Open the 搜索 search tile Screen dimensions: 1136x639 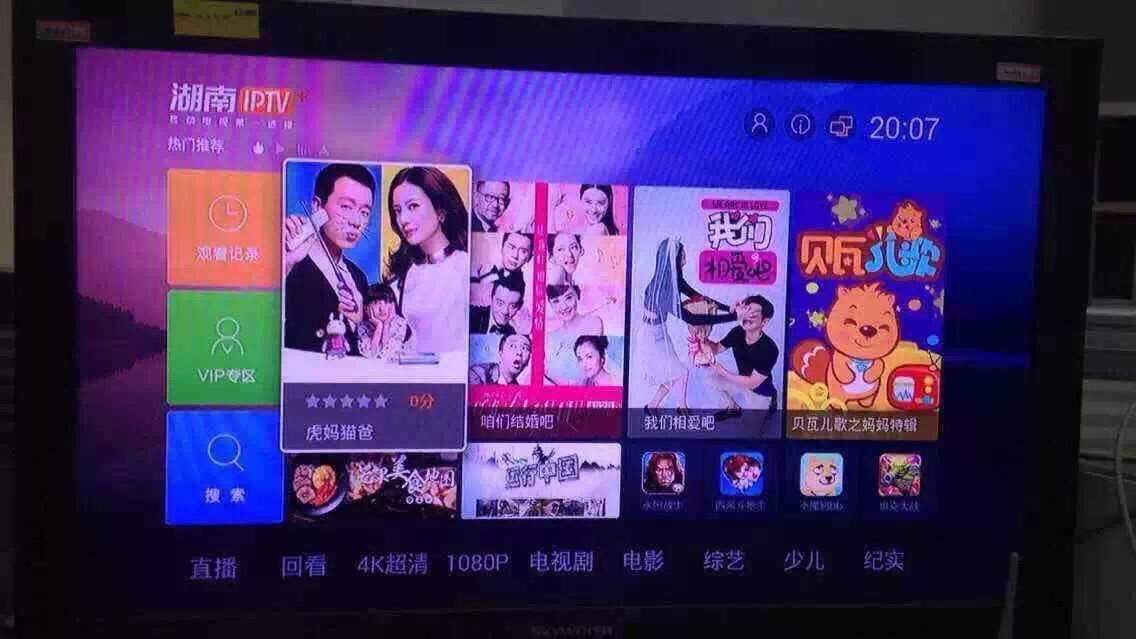224,467
